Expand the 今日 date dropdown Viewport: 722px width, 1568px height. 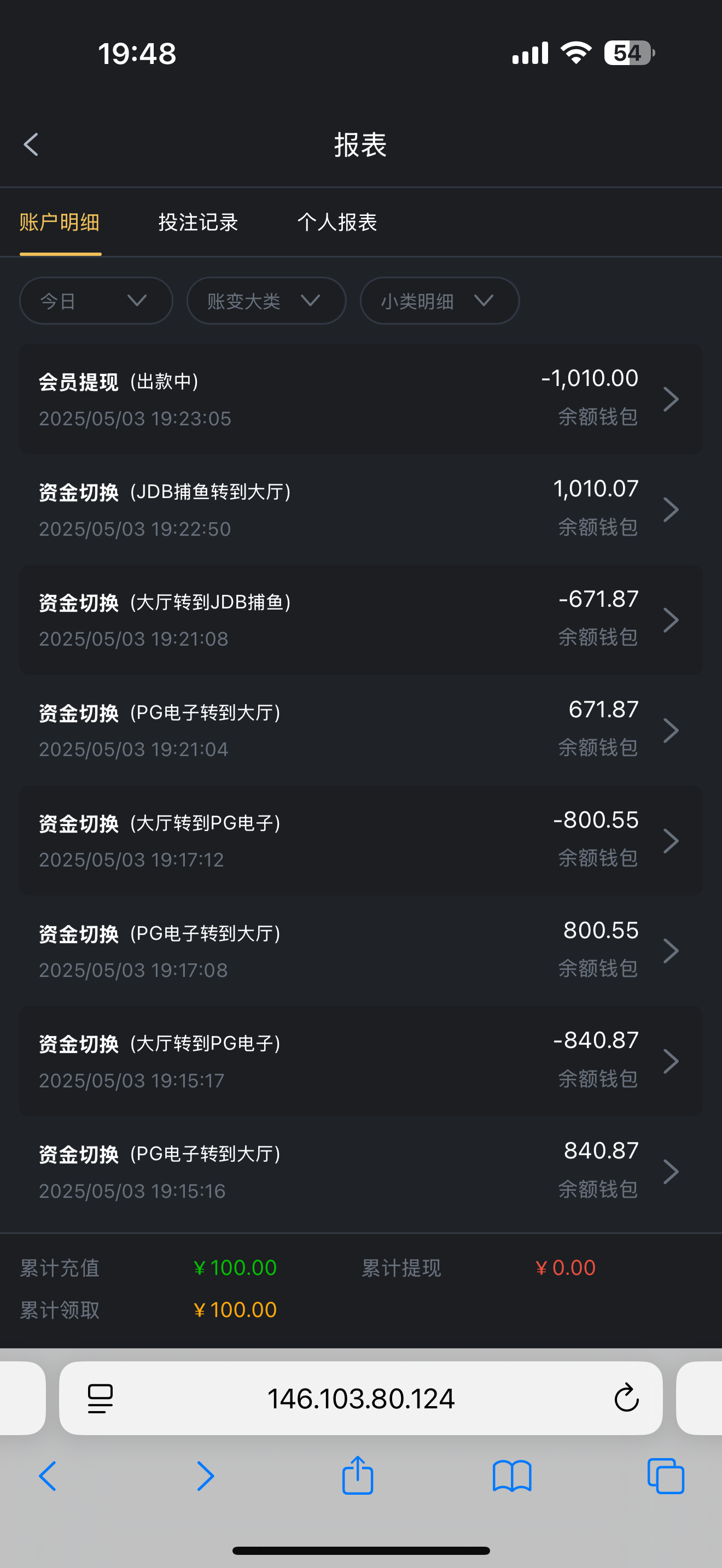pyautogui.click(x=96, y=301)
